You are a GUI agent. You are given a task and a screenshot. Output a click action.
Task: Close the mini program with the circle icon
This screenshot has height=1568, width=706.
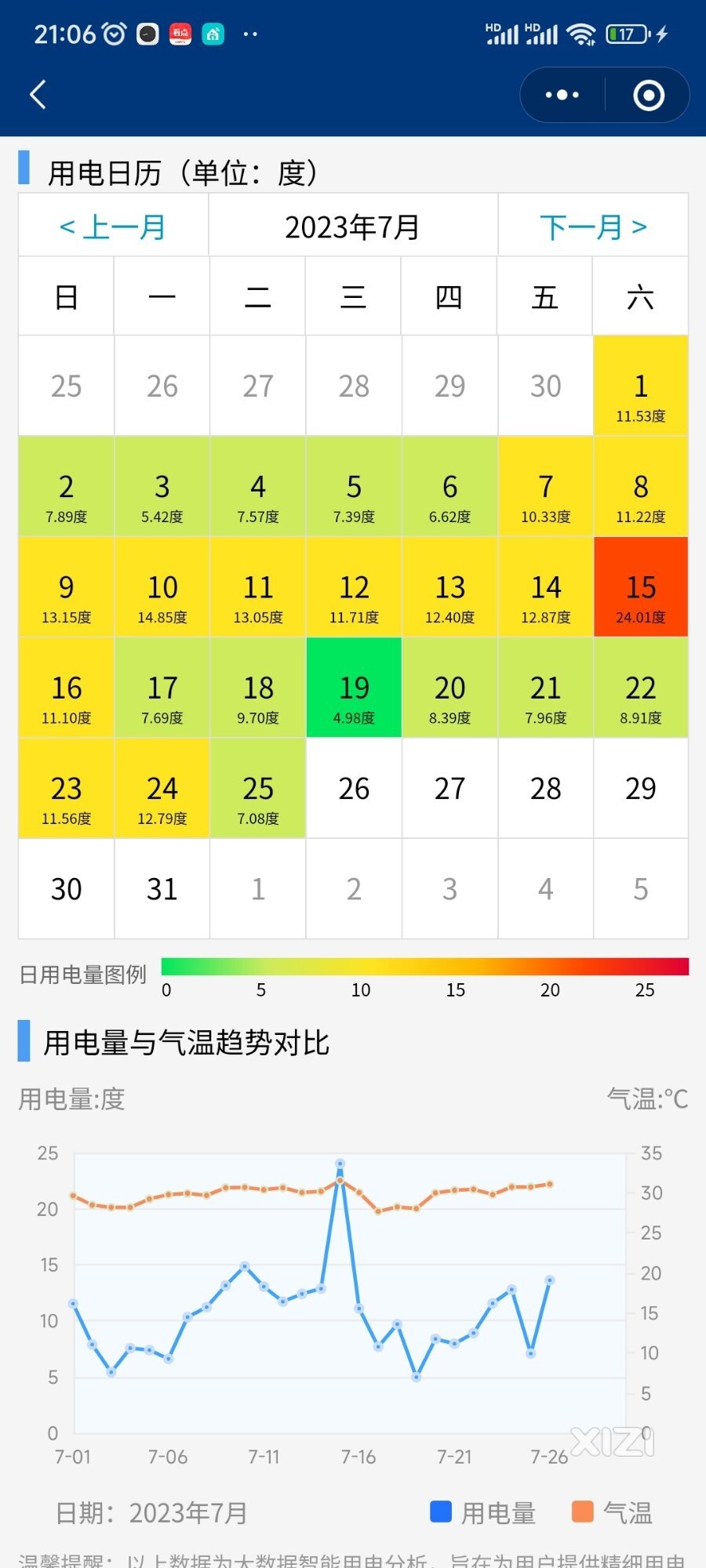pyautogui.click(x=649, y=95)
